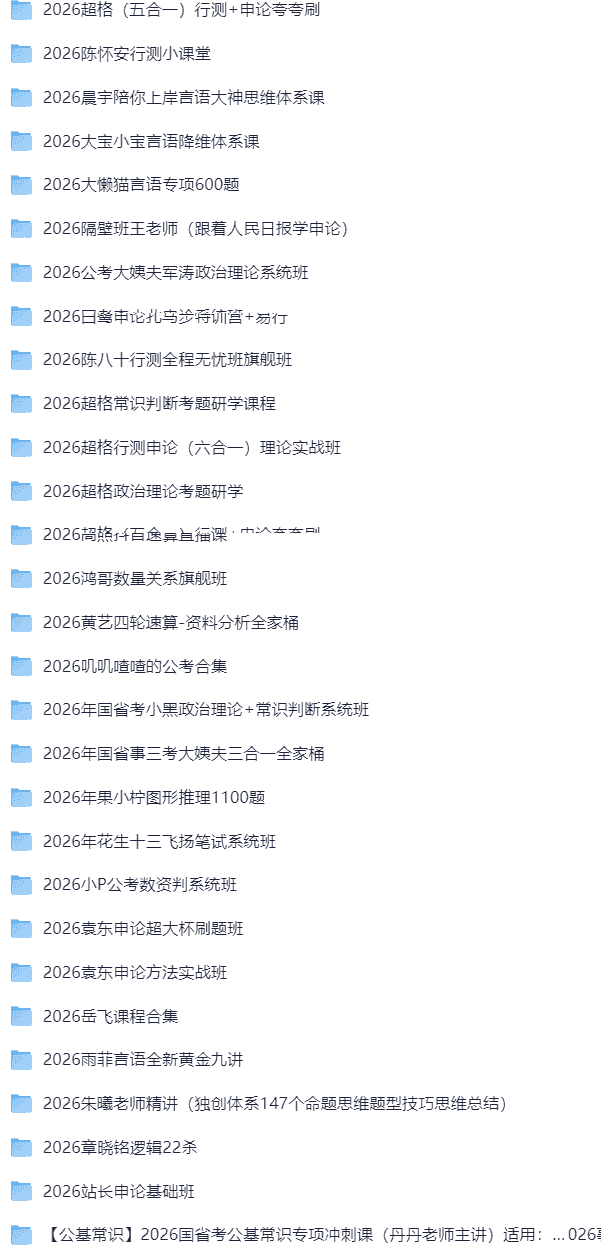The width and height of the screenshot is (601, 1260).
Task: Select the 2026大宝小宝言语降维体系课 folder
Action: (x=151, y=142)
